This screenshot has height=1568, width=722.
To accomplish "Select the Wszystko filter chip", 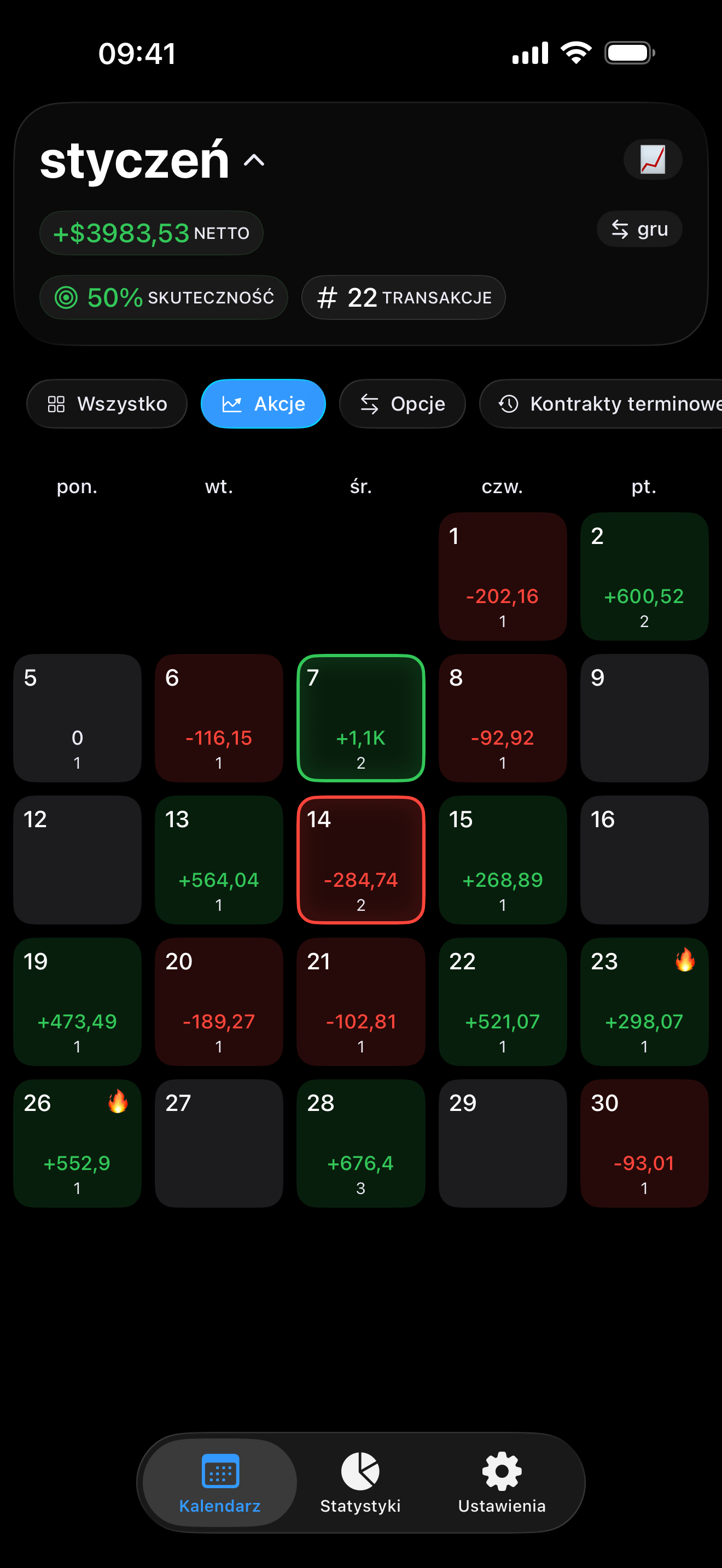I will (x=107, y=404).
